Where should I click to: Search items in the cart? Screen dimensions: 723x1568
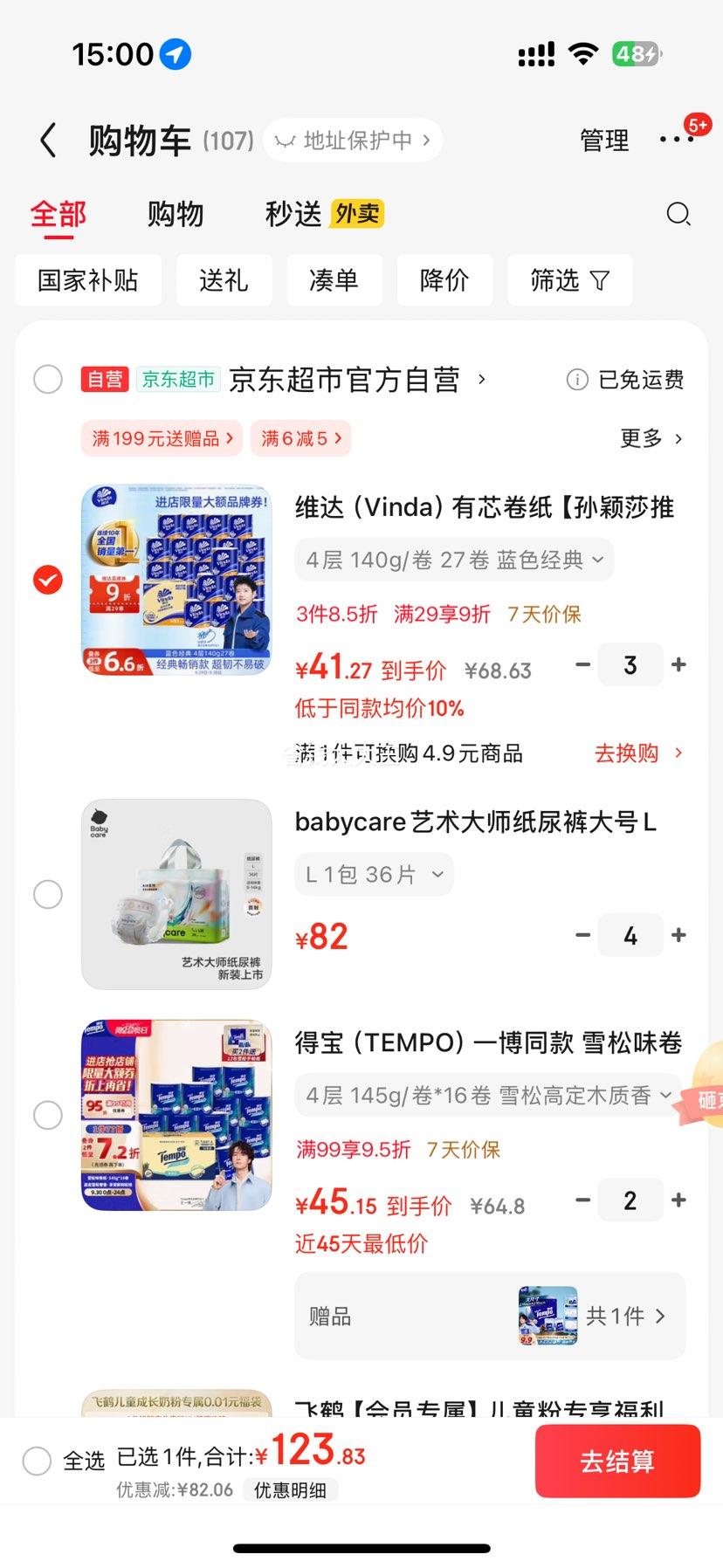point(678,214)
